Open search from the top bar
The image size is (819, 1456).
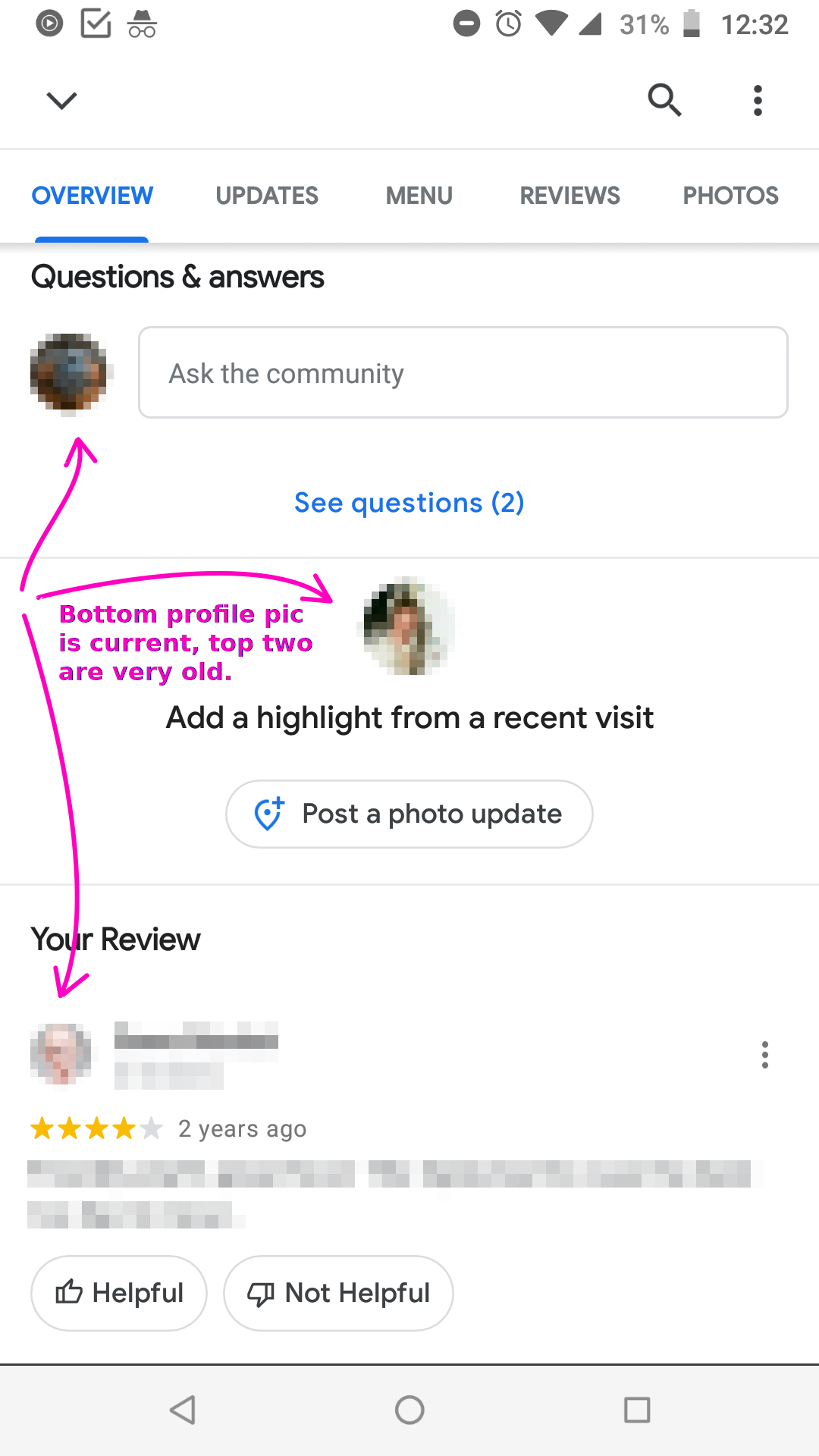(664, 99)
